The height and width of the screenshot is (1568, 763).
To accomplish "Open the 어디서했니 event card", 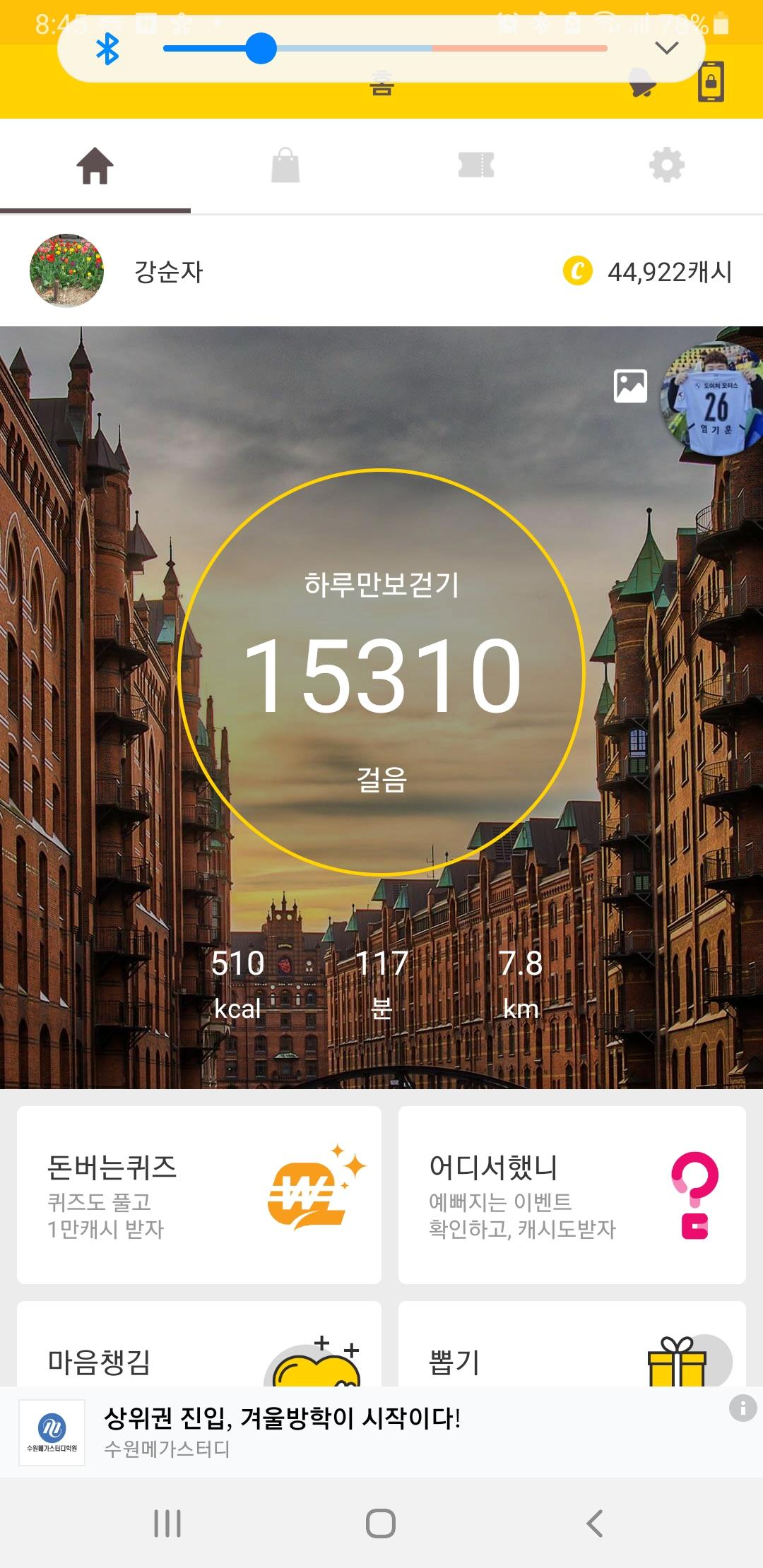I will pyautogui.click(x=572, y=1195).
